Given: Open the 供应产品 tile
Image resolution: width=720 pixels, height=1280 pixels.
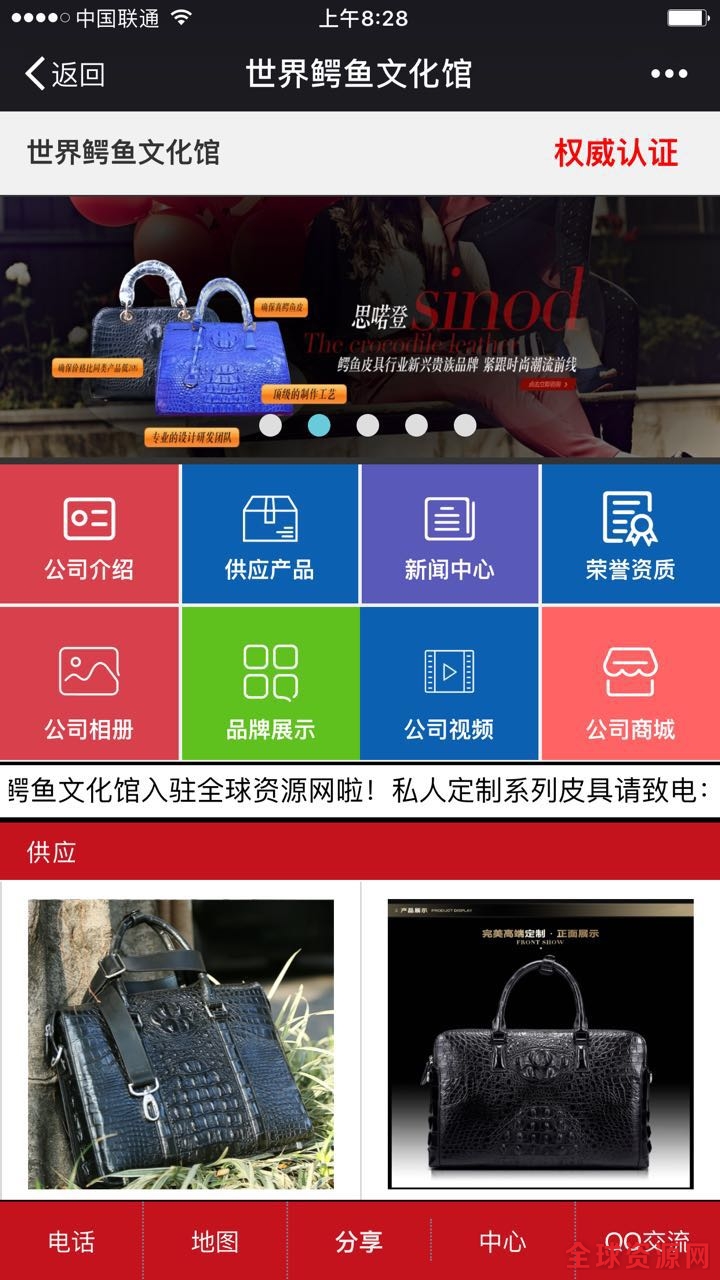Looking at the screenshot, I should [269, 535].
